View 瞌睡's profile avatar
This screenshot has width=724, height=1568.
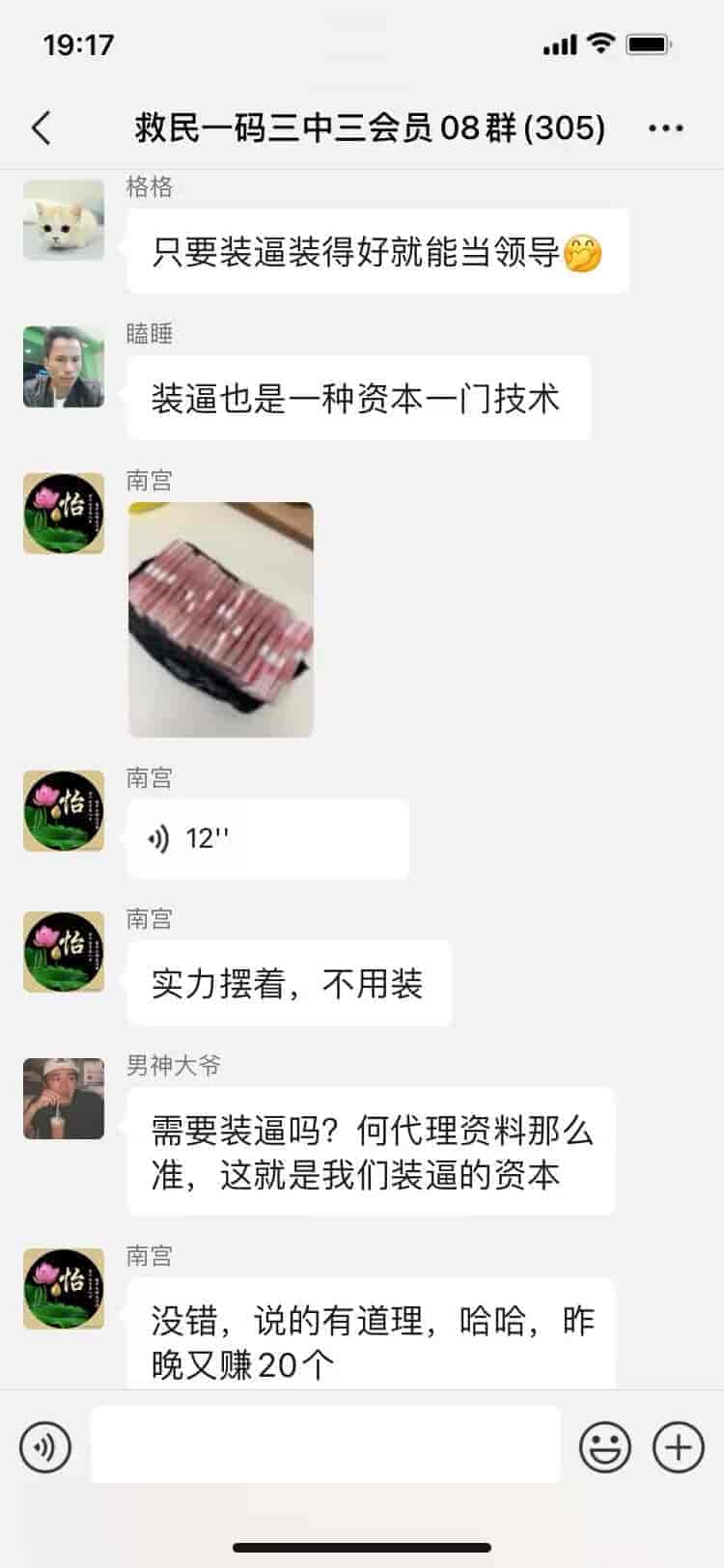tap(64, 367)
